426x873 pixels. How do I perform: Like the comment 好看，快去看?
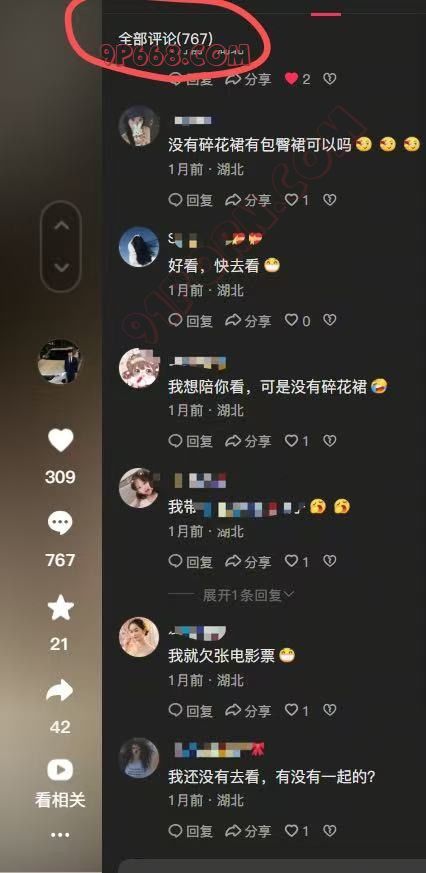point(297,320)
